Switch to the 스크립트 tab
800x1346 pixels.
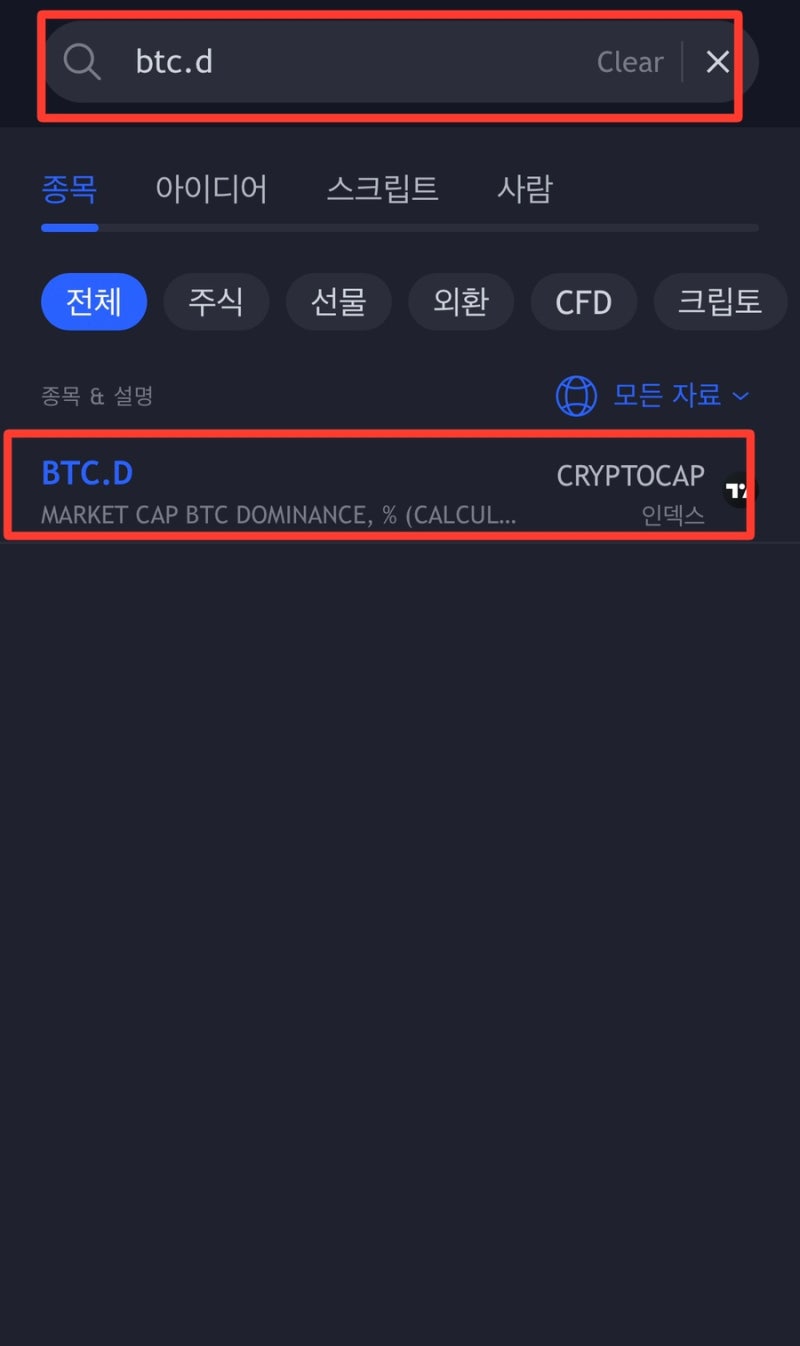[382, 188]
